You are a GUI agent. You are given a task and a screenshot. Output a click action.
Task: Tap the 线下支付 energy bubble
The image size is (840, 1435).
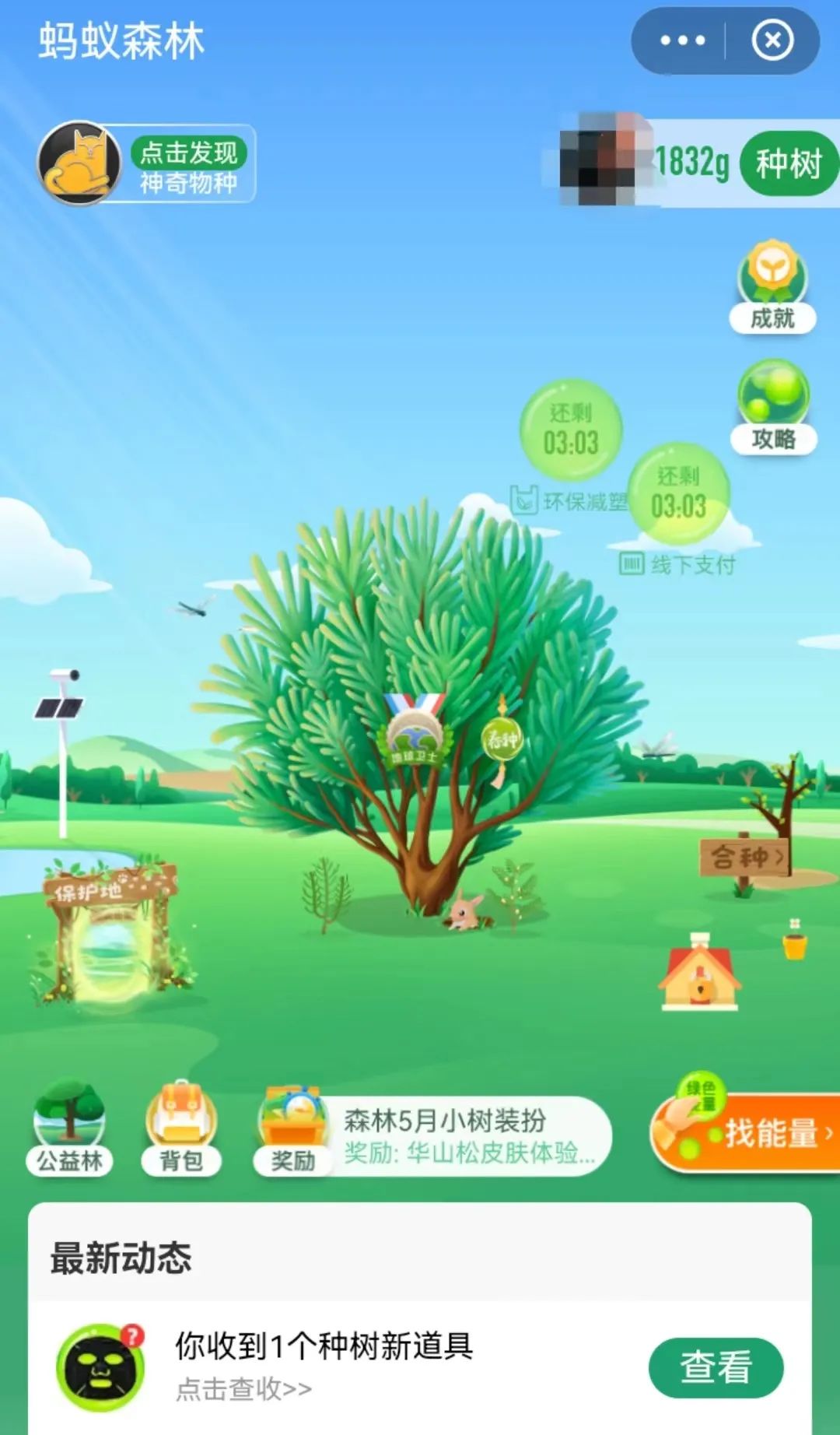pos(678,493)
